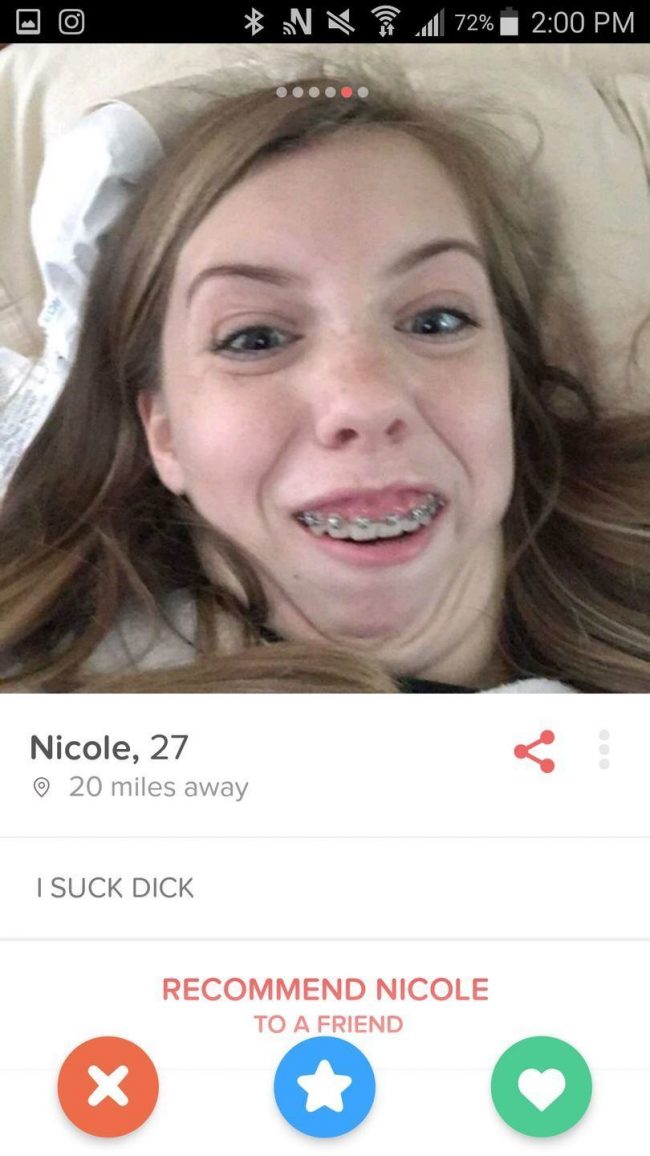
Task: Tap the profile photo to advance
Action: (325, 368)
